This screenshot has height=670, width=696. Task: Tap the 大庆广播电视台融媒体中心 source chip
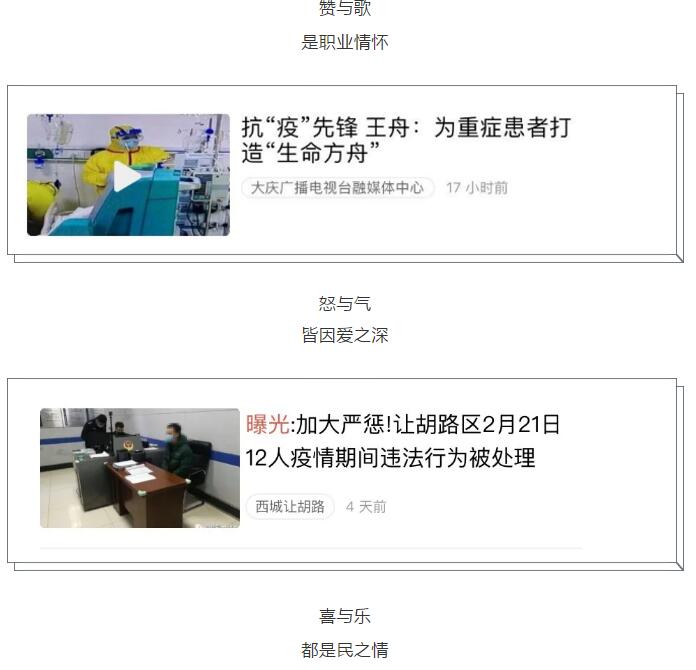click(x=337, y=188)
